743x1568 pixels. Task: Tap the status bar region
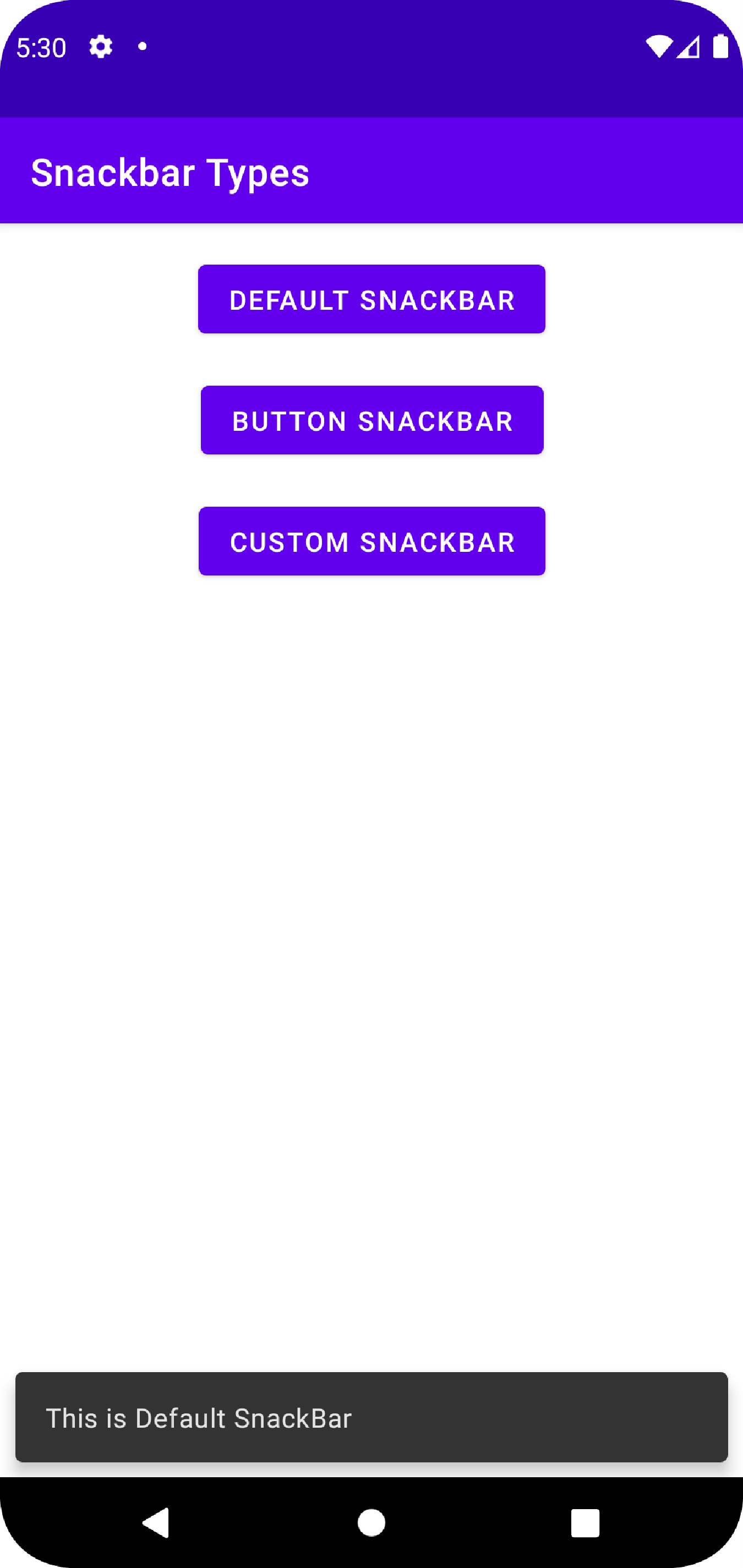coord(371,47)
